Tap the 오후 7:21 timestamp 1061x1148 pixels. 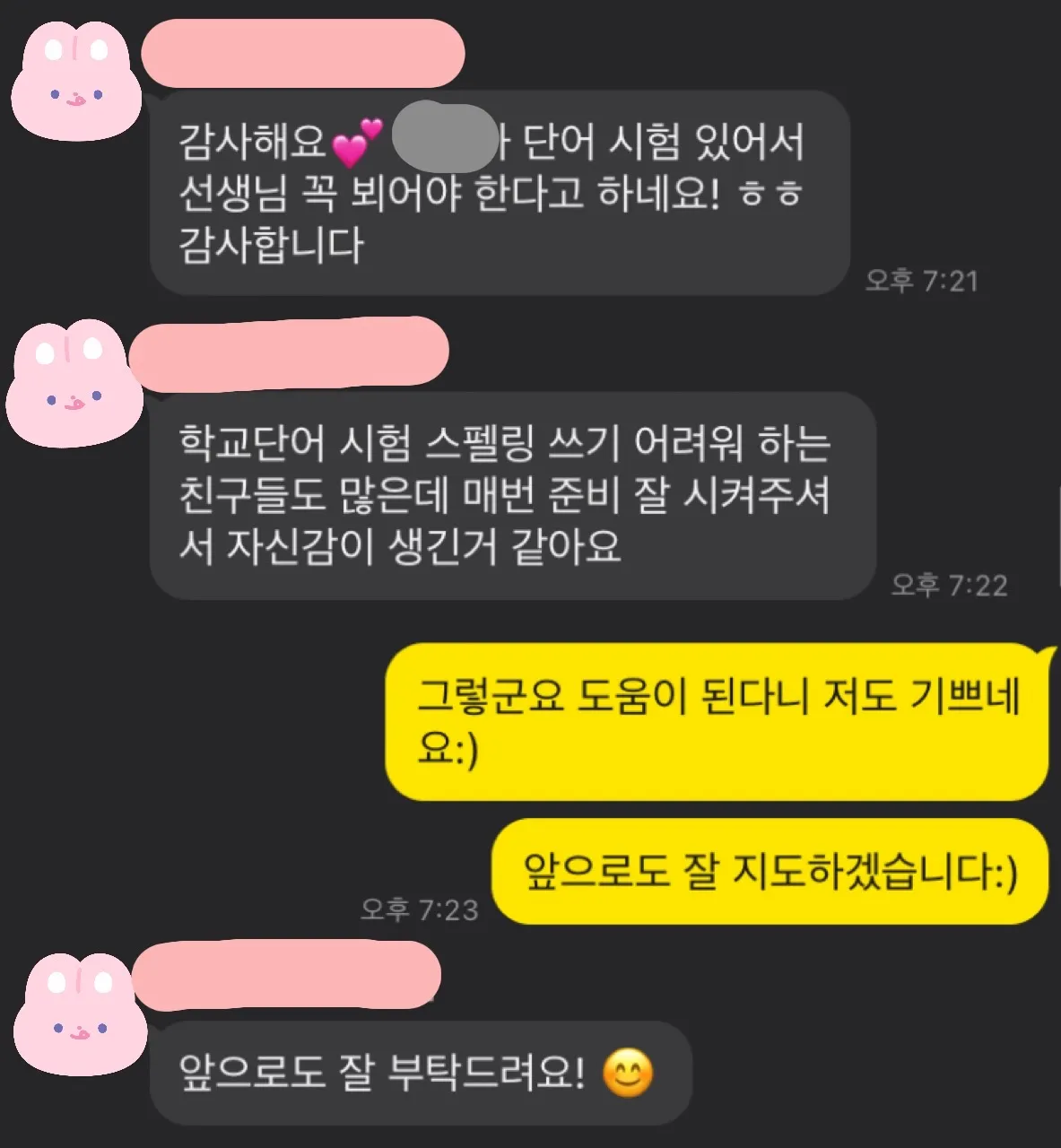tap(924, 280)
